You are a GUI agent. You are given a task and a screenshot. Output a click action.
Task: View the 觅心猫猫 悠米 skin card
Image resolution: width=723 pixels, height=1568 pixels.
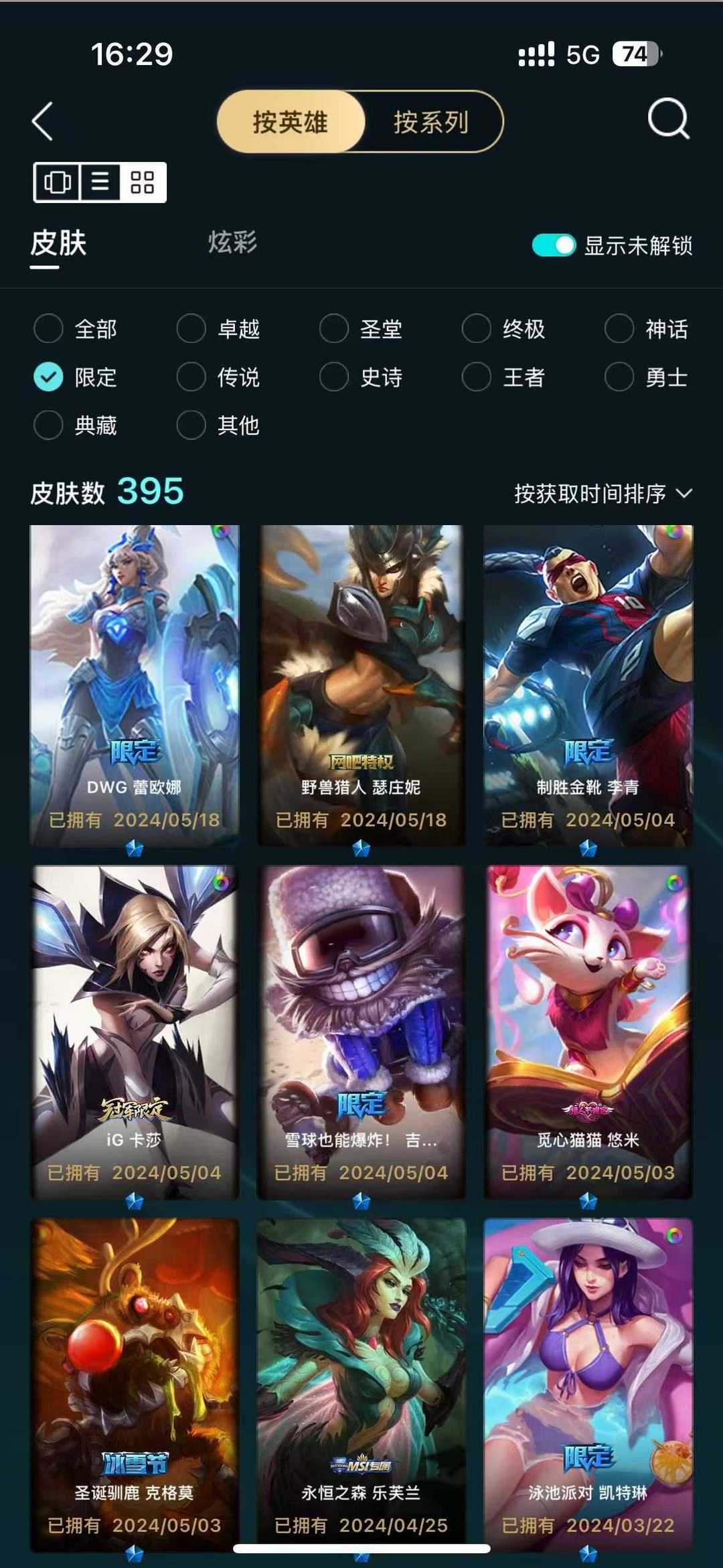point(588,1032)
